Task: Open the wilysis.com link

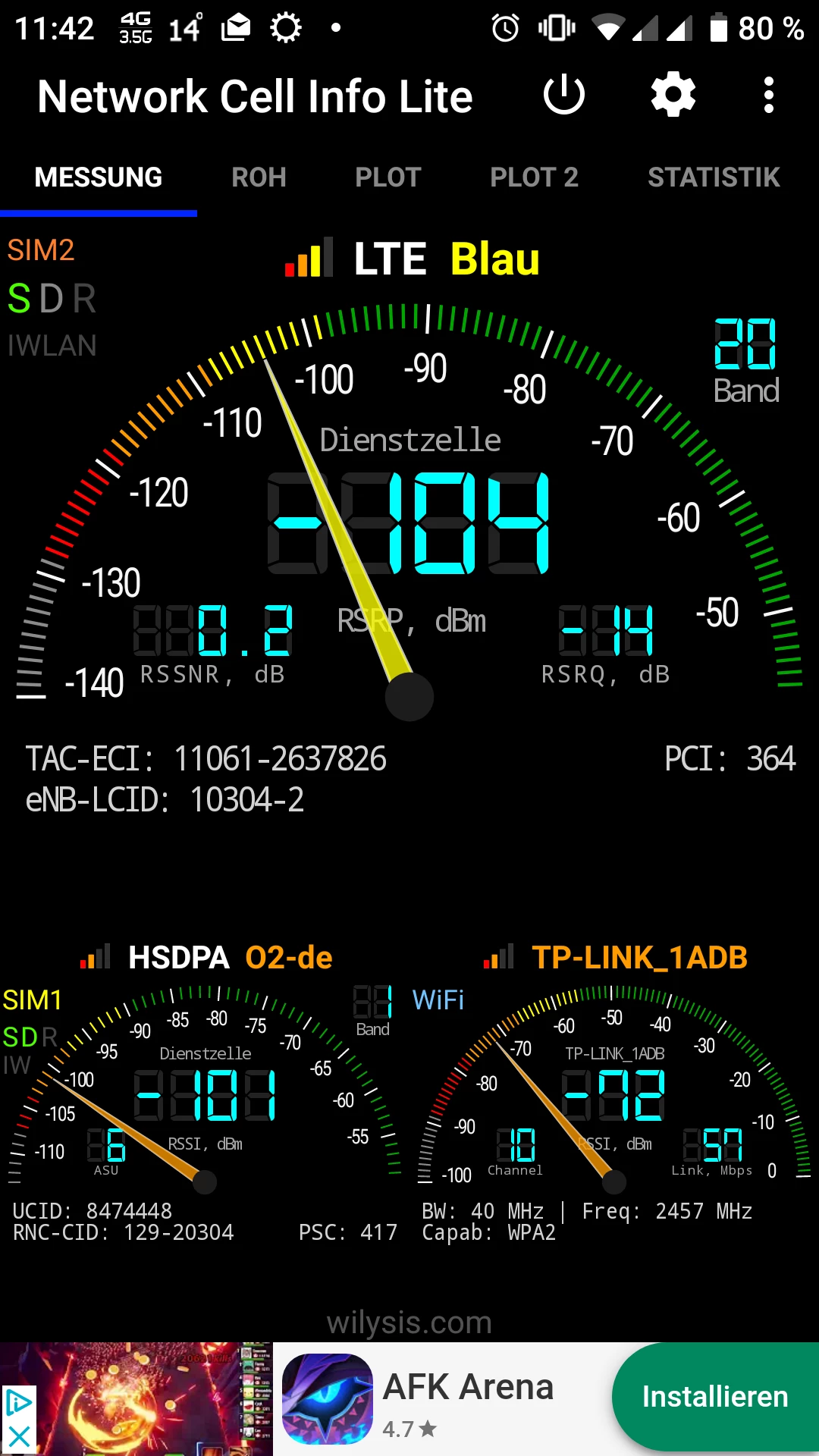Action: pos(409,1323)
